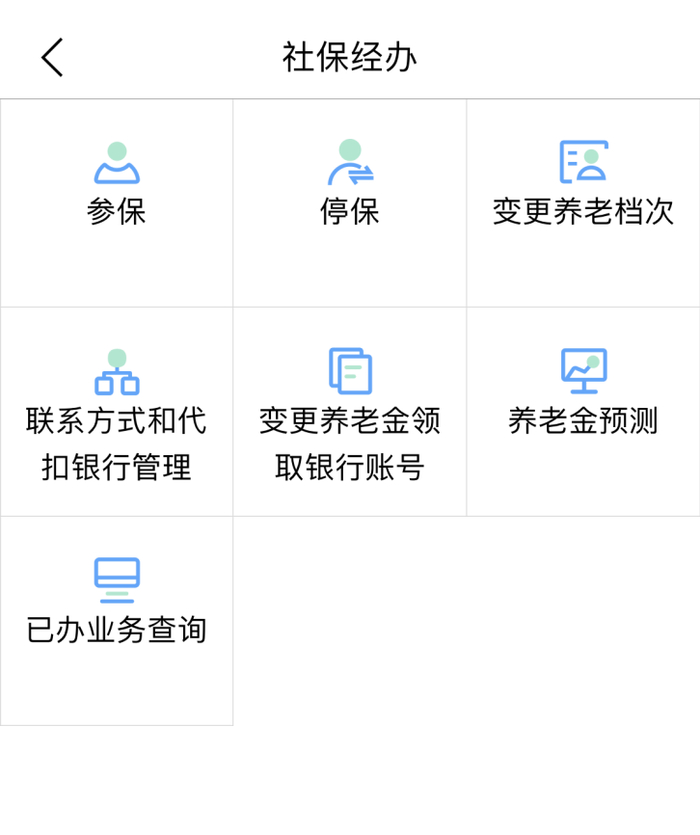Image resolution: width=700 pixels, height=835 pixels.
Task: Open 已办业务查询
Action: (x=117, y=603)
